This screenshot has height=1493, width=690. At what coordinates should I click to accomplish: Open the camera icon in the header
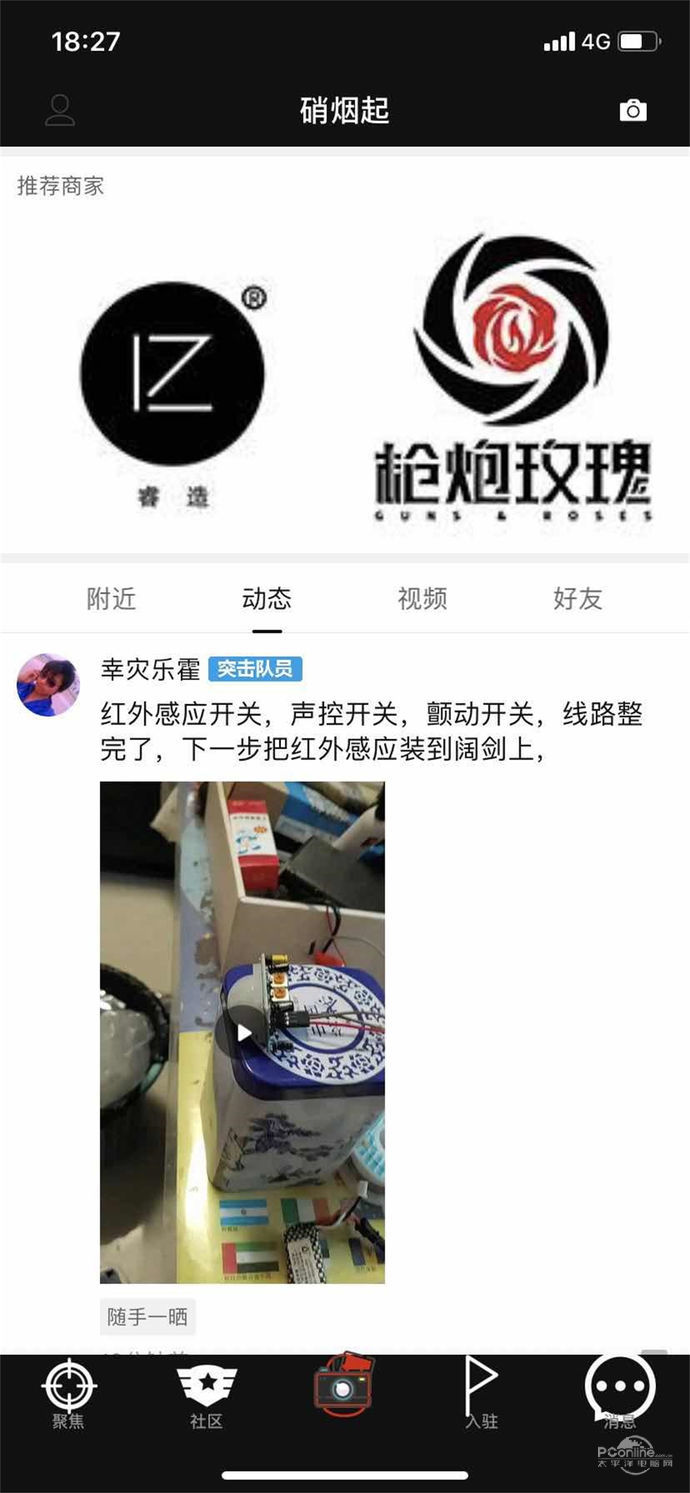click(633, 110)
